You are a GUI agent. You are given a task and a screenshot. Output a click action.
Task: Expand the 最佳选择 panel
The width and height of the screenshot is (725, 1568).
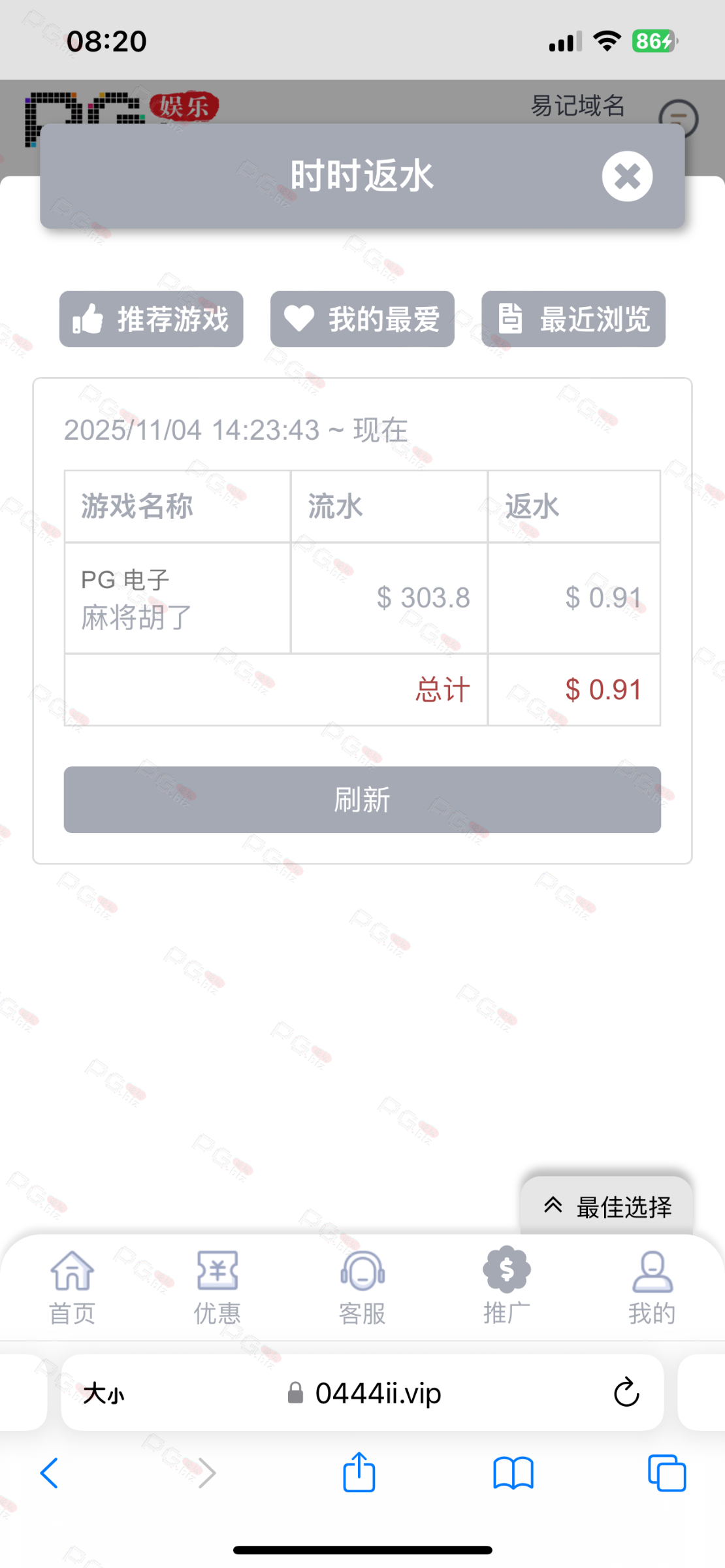[x=607, y=1207]
